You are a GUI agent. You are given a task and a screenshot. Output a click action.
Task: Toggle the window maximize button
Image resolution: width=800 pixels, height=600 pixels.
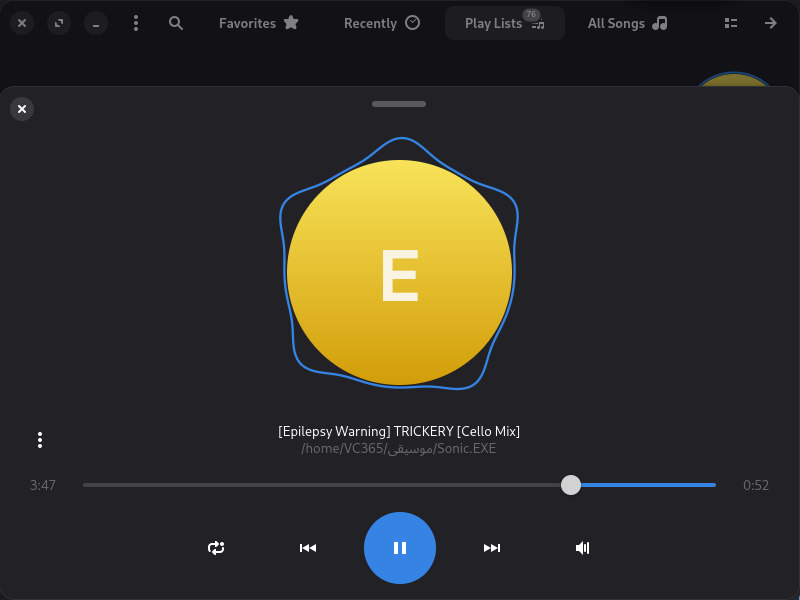tap(59, 23)
